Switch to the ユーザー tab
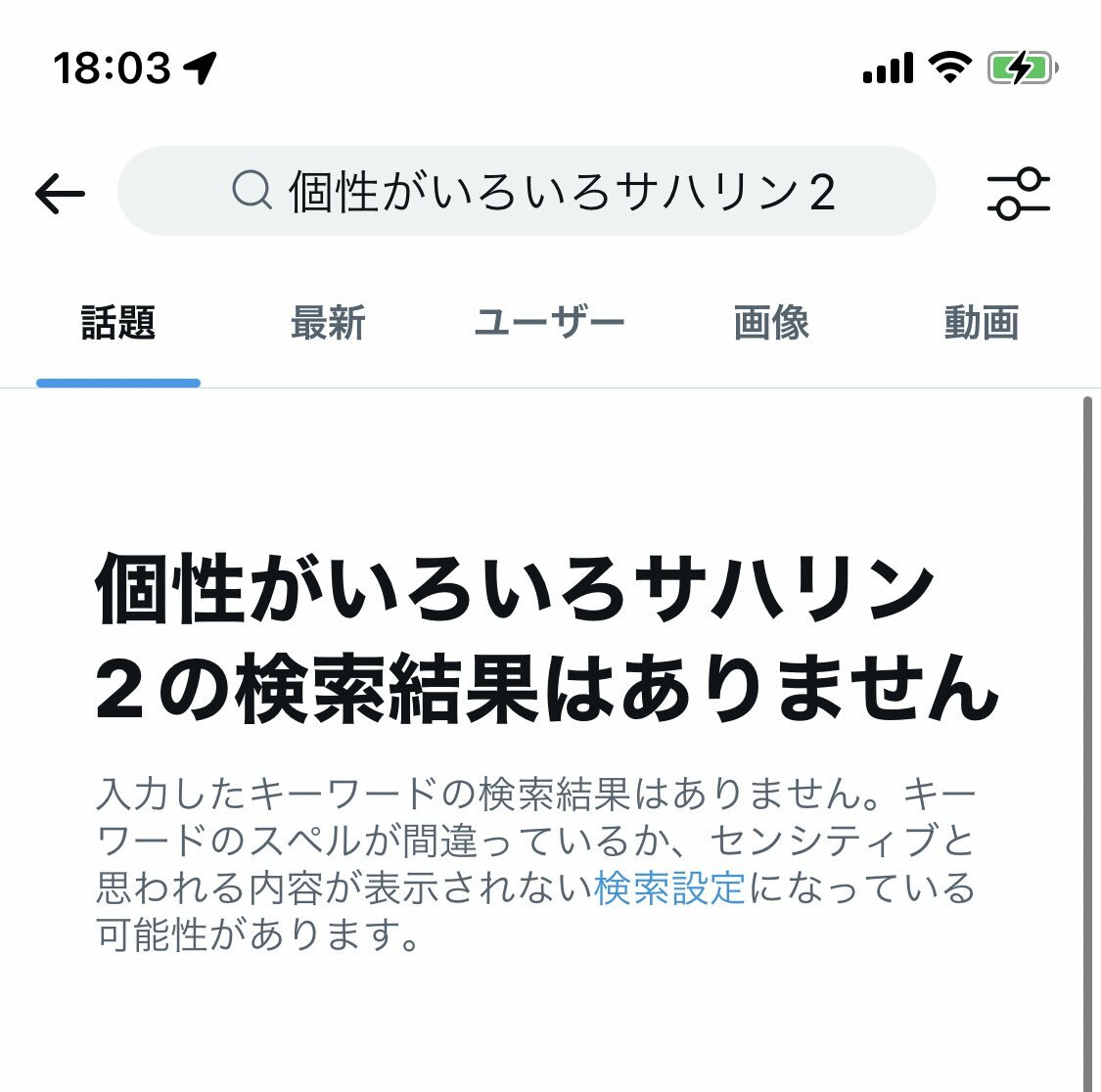1101x1092 pixels. (549, 323)
